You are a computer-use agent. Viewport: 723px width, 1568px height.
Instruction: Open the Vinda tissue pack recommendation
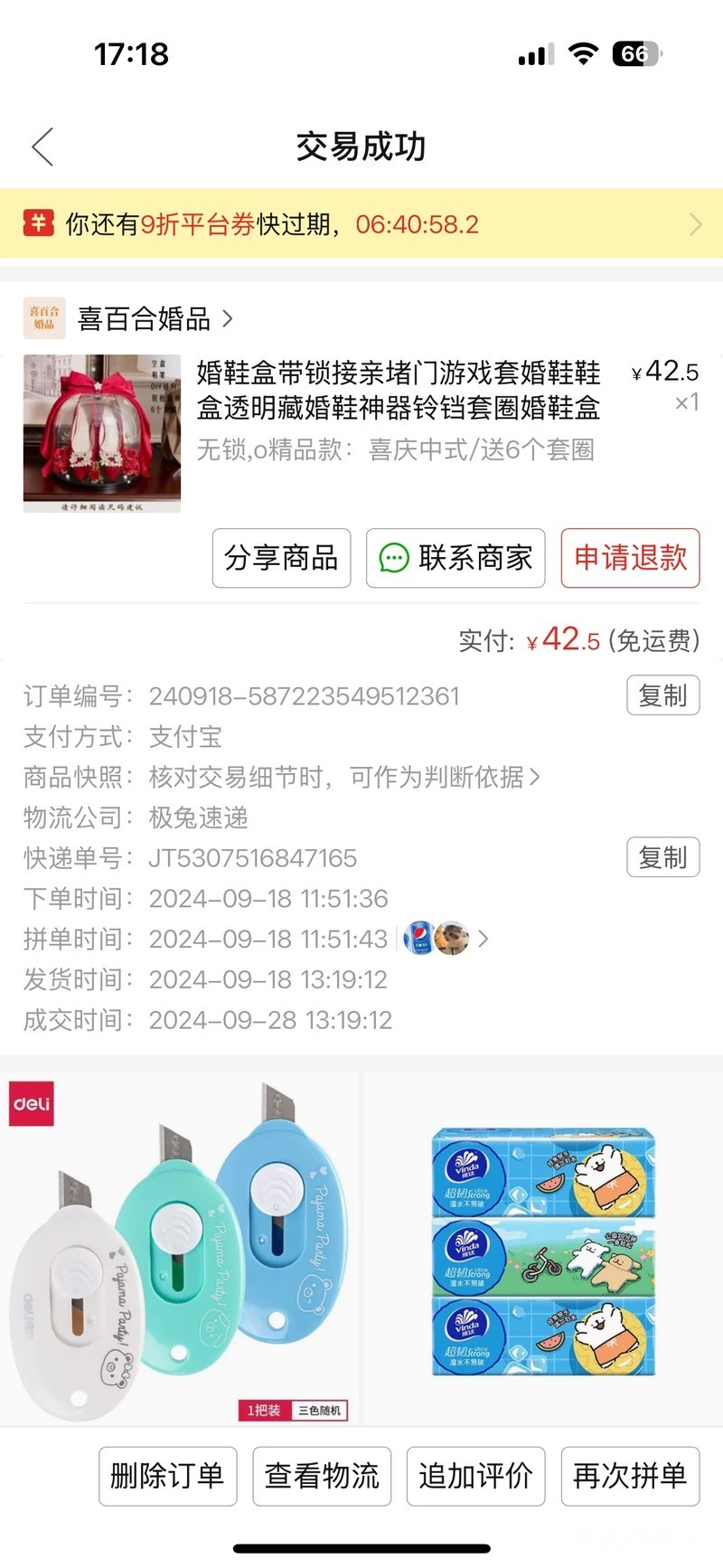point(542,1248)
